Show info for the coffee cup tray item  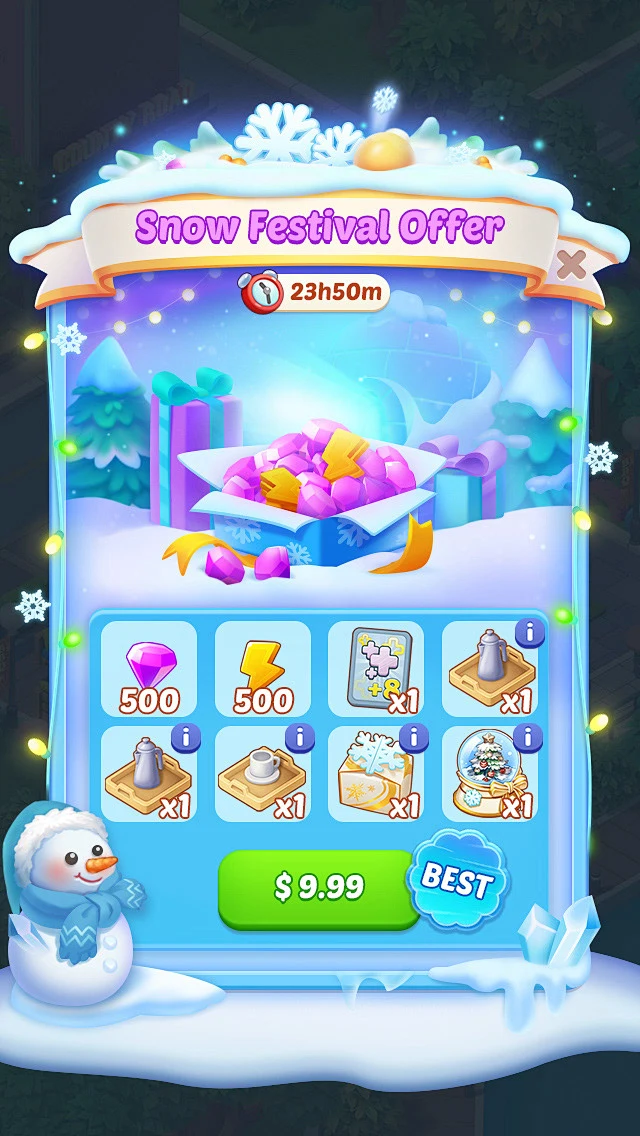coord(299,739)
